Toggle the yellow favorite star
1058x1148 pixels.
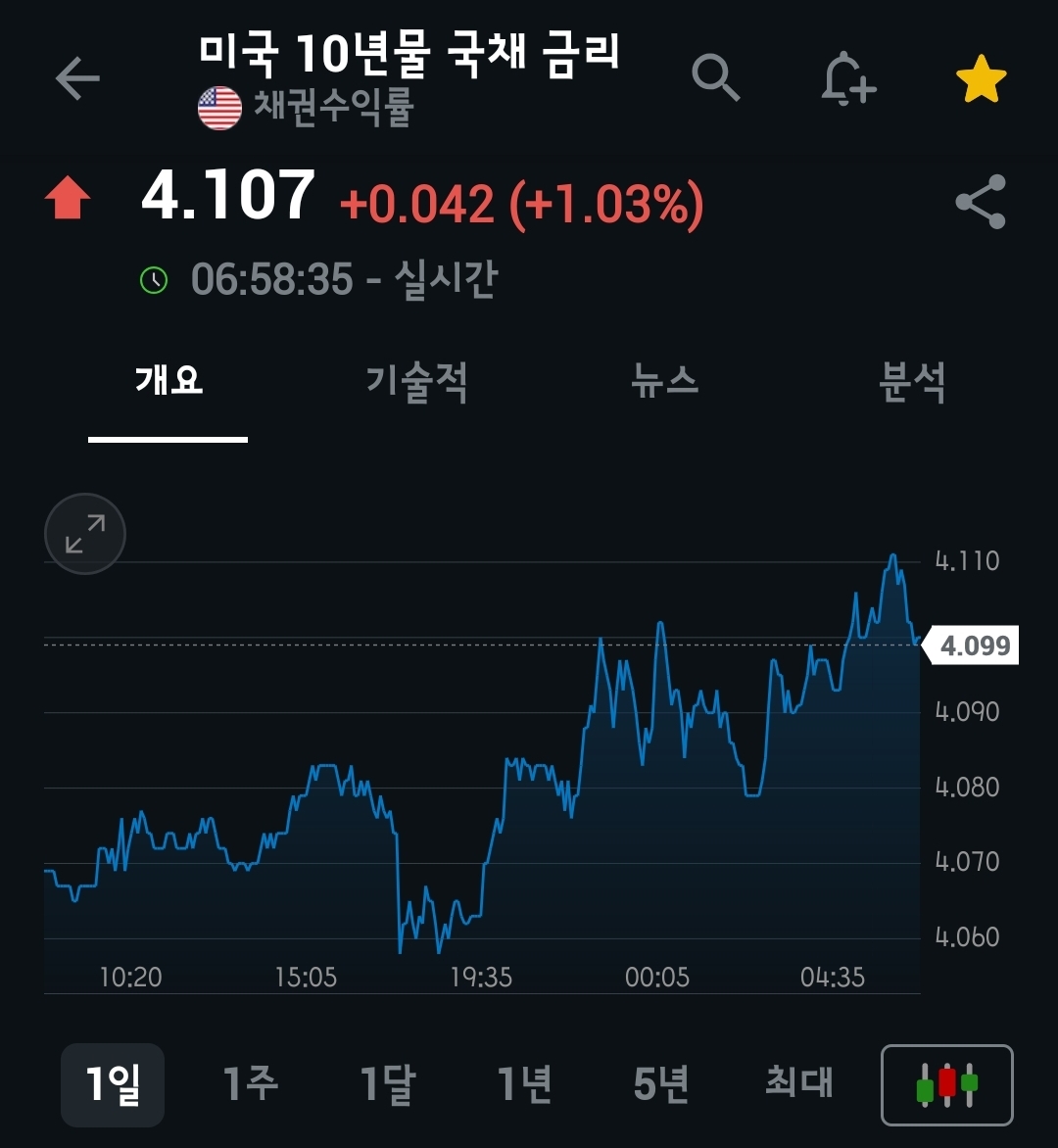coord(981,79)
